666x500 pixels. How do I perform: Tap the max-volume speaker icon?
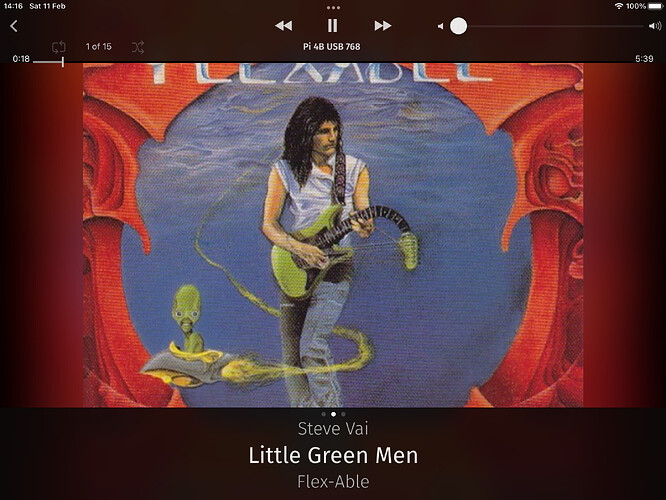tap(654, 26)
